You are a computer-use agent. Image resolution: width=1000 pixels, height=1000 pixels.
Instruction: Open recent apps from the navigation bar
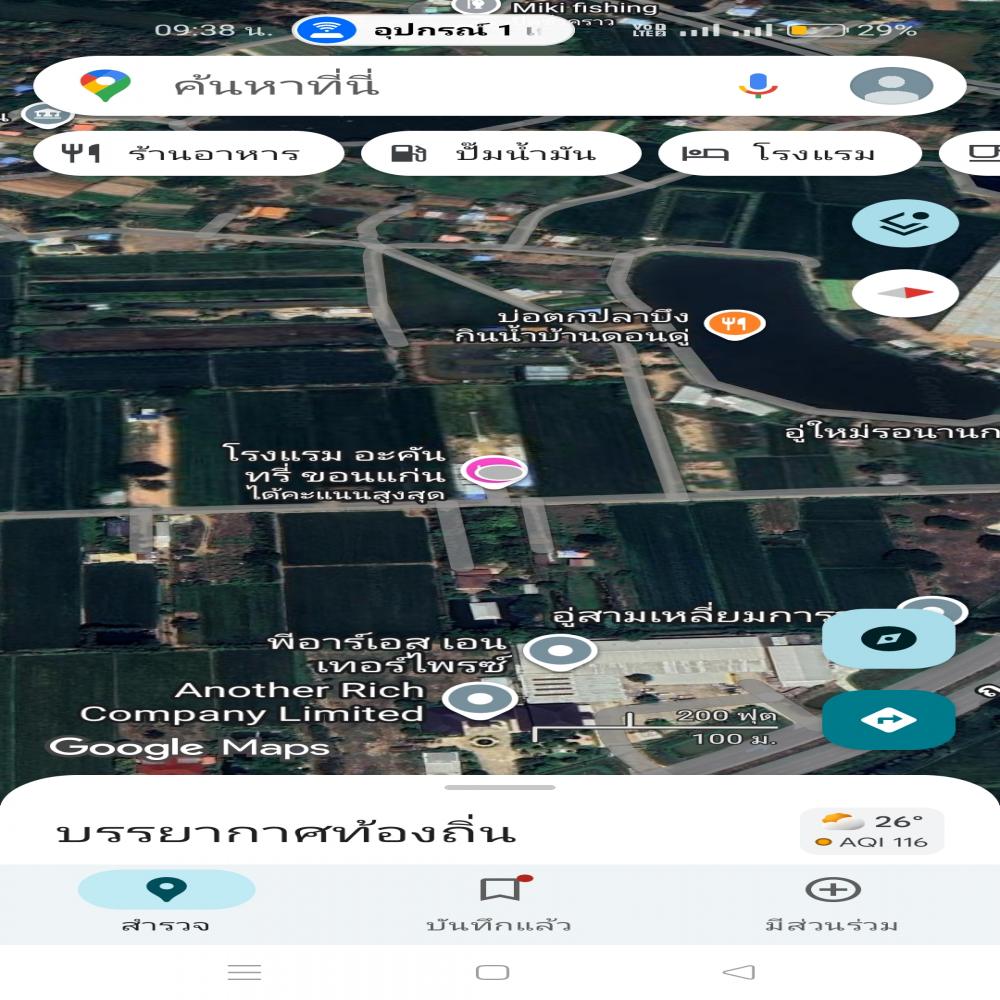245,972
